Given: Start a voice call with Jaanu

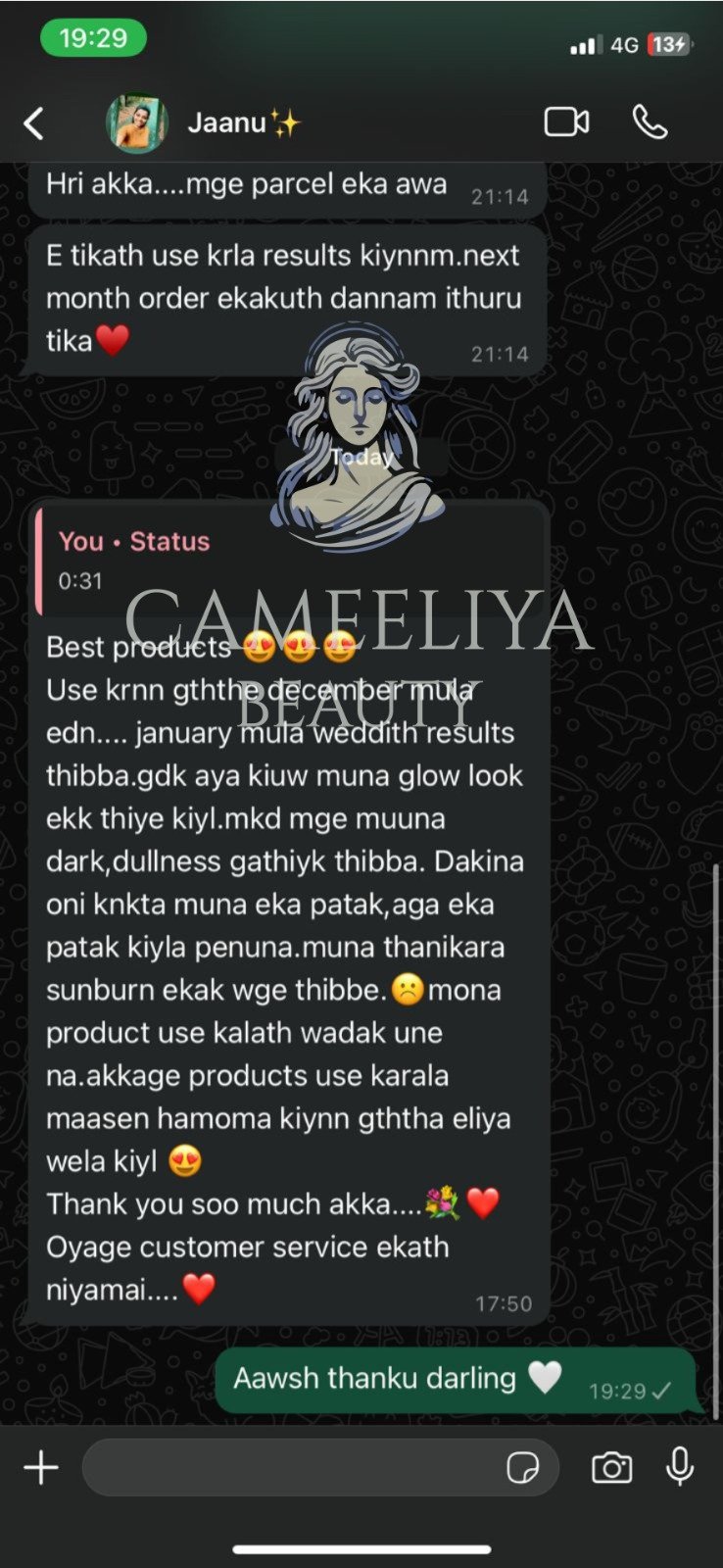Looking at the screenshot, I should coord(650,122).
